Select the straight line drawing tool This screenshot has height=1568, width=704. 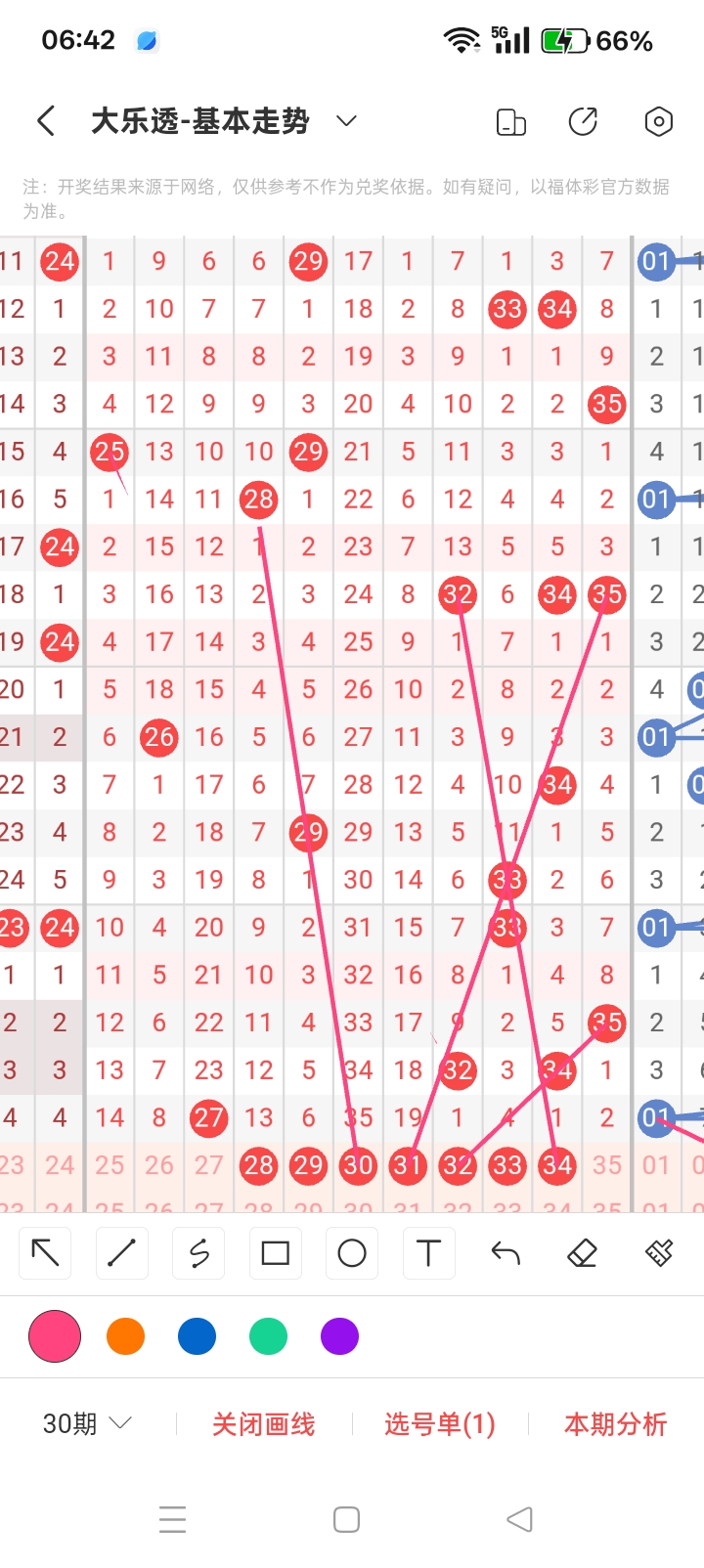click(x=122, y=1252)
